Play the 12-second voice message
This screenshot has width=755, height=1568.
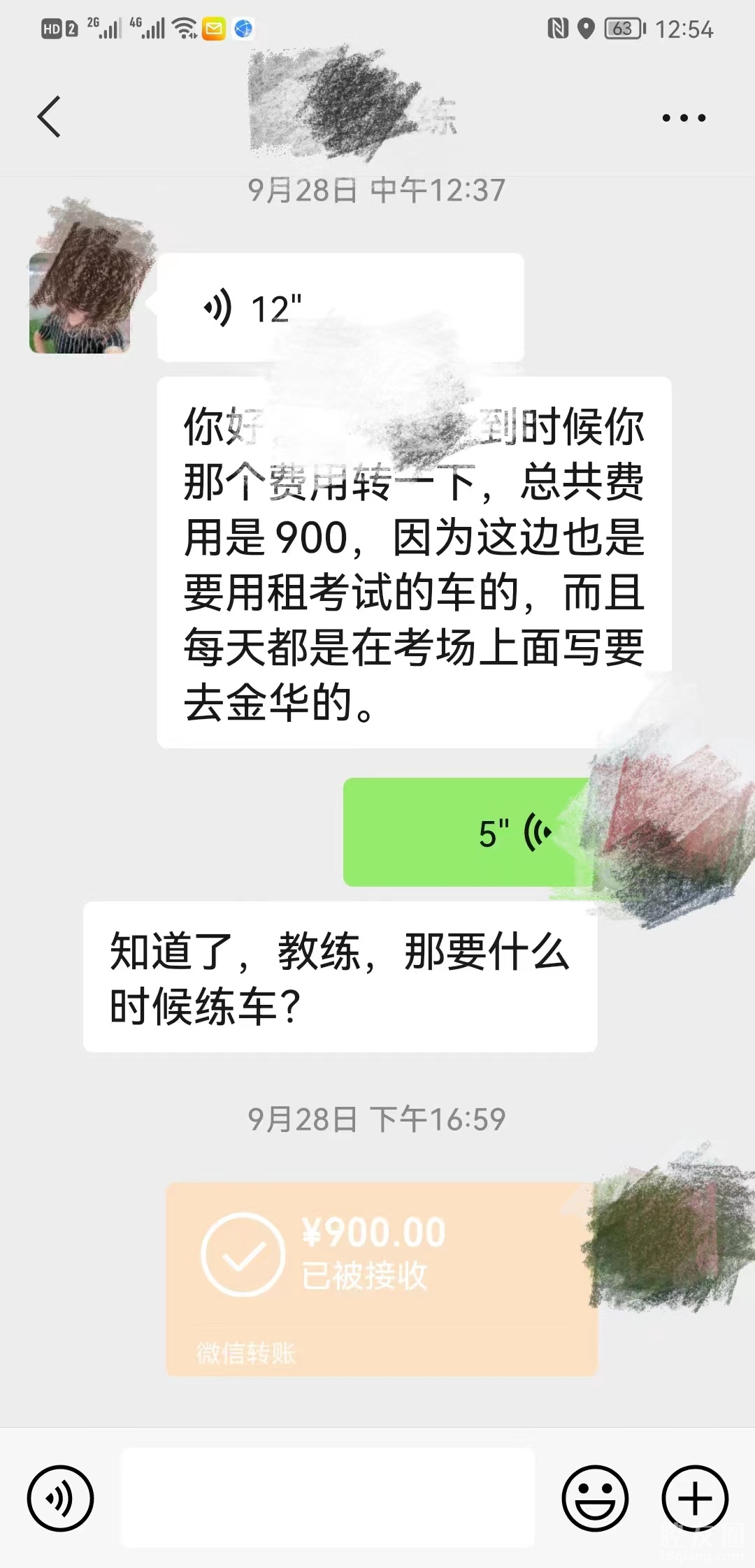click(x=340, y=307)
